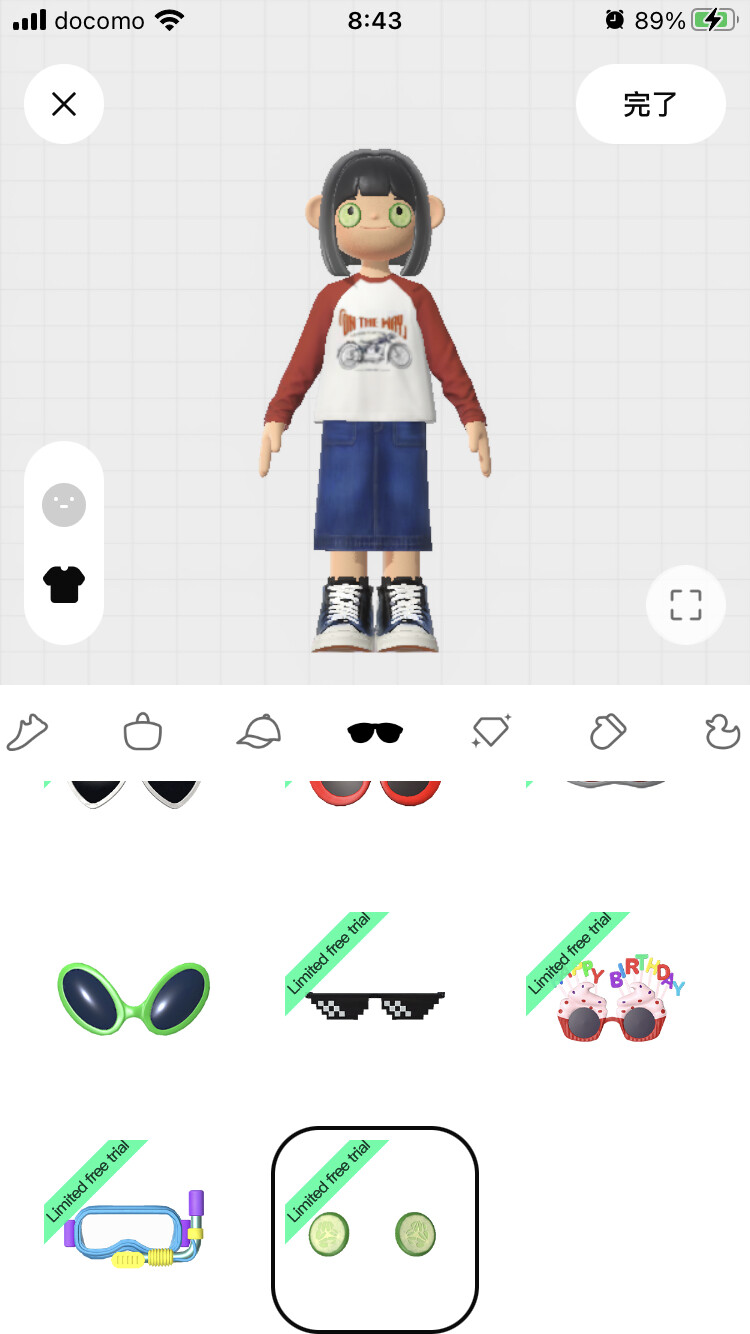
Task: Open the rubber duck category tab
Action: point(722,733)
